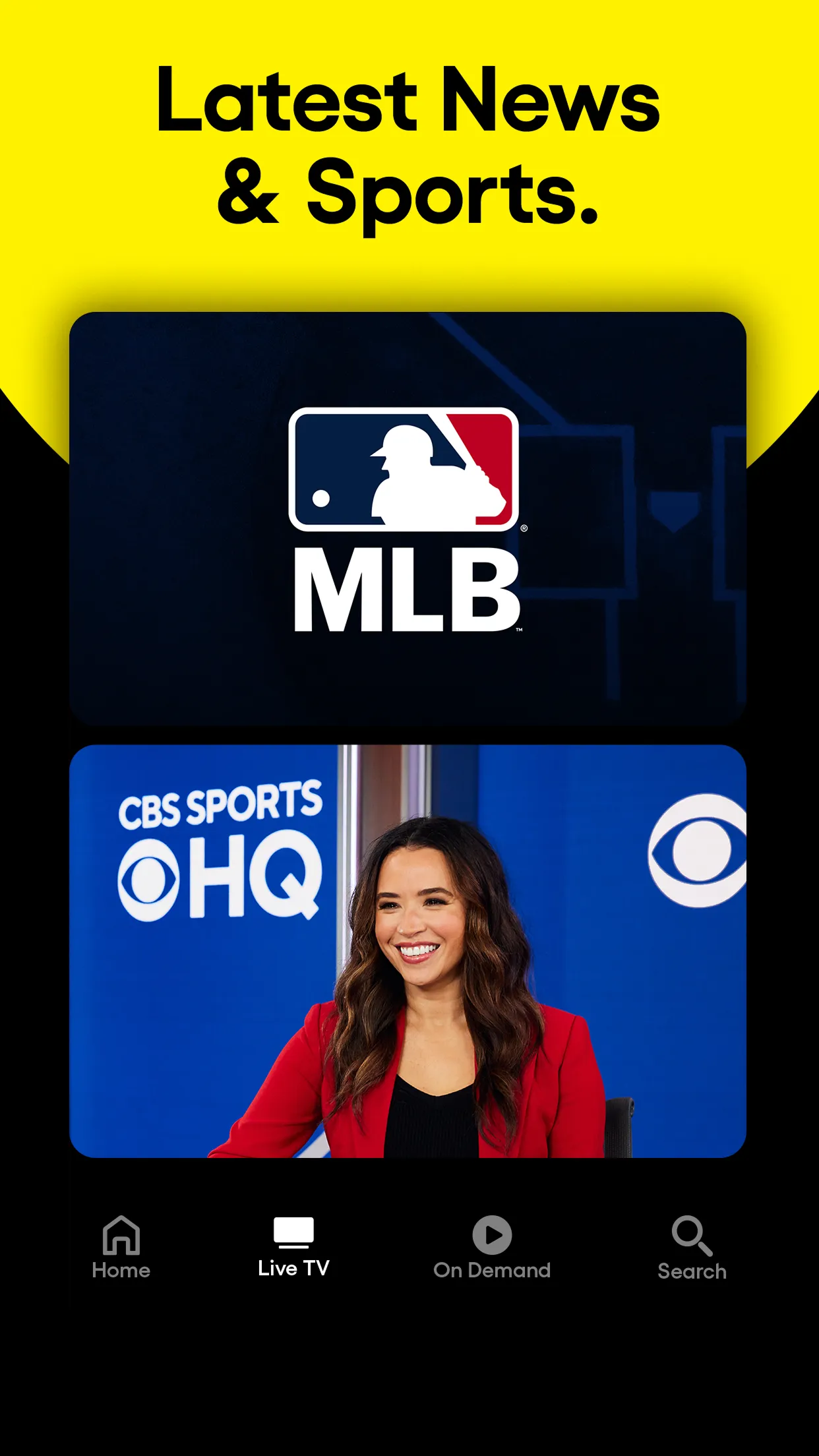Open the Search section
The image size is (819, 1456).
click(690, 1246)
